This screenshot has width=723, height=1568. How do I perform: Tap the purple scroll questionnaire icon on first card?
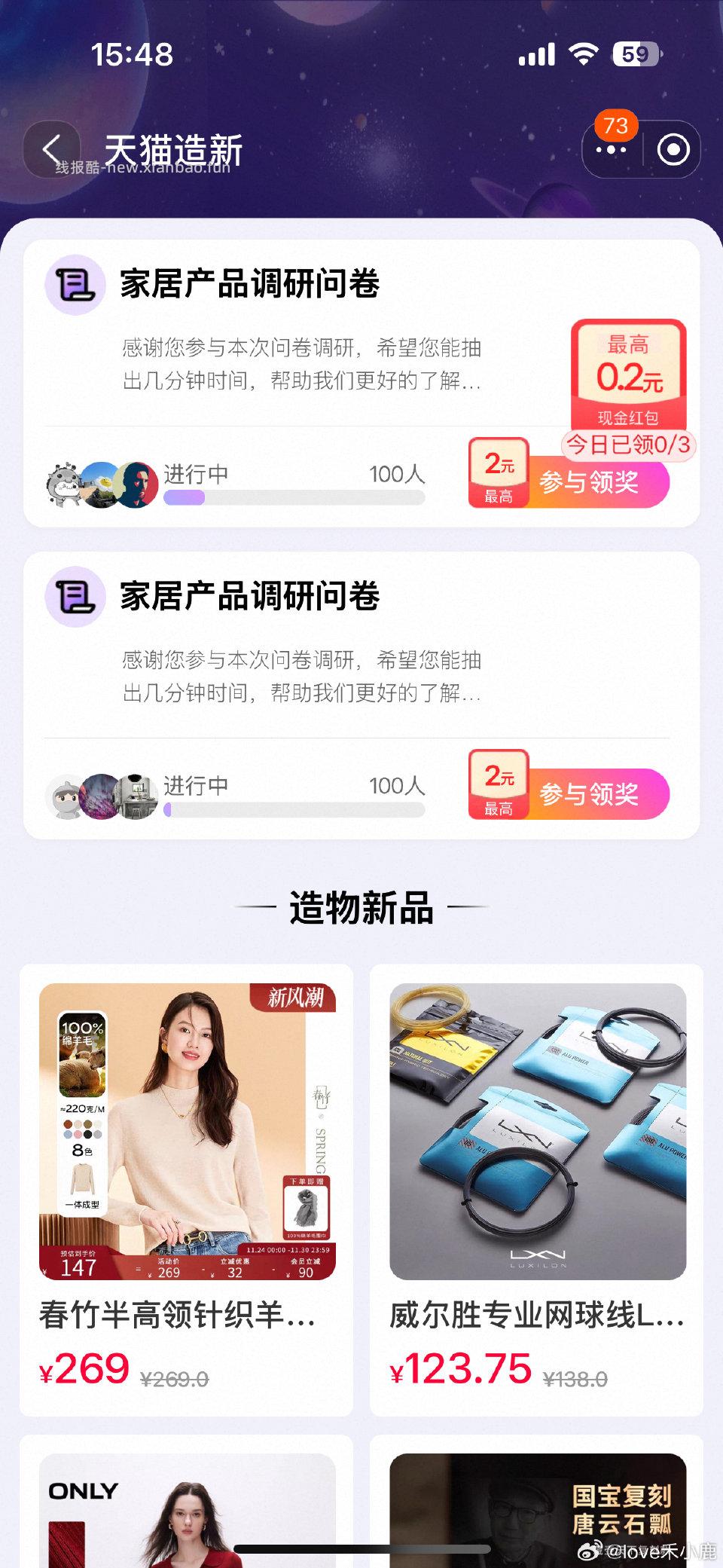coord(75,286)
